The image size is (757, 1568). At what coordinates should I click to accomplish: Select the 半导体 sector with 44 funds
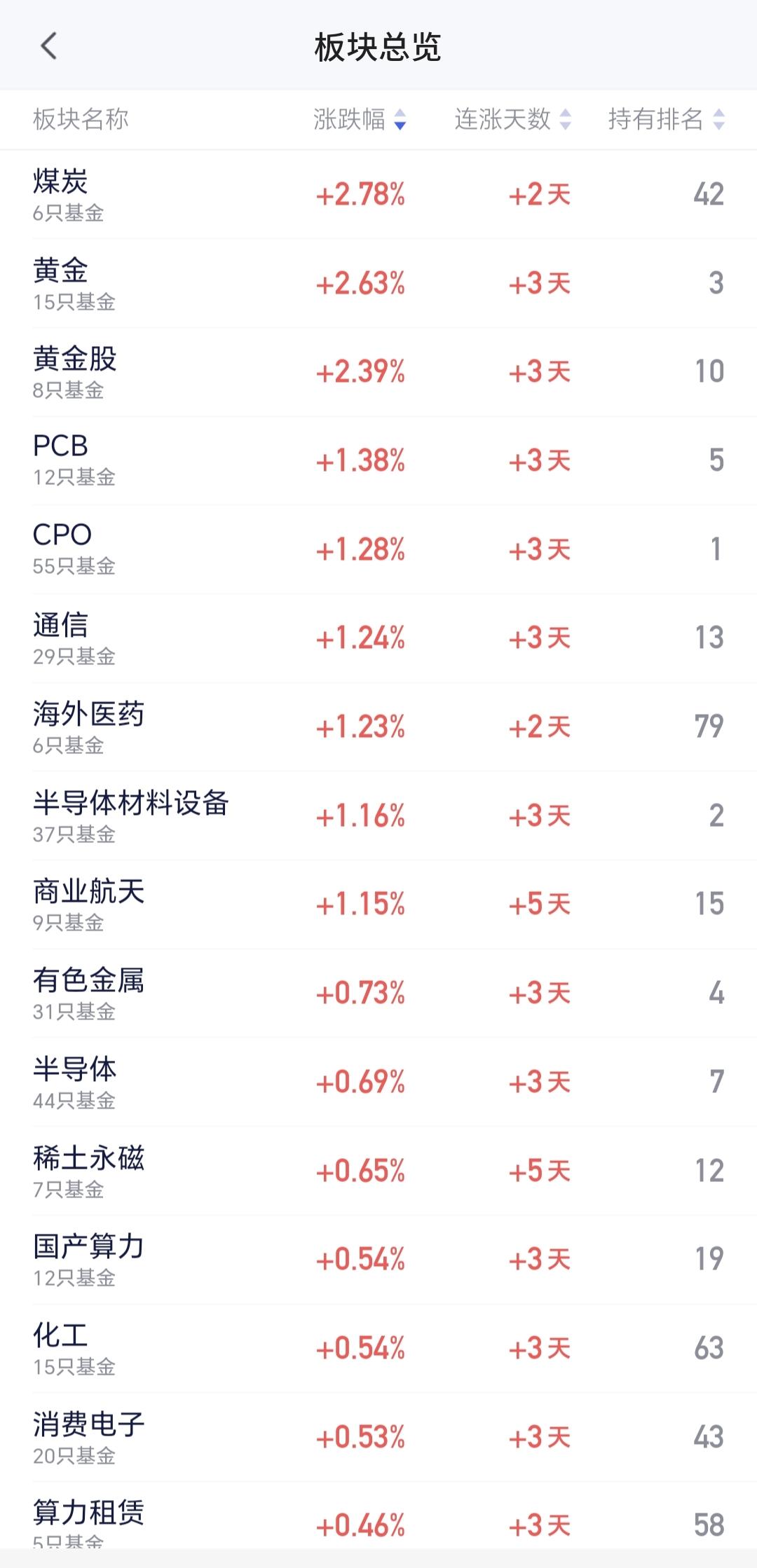pos(378,1082)
